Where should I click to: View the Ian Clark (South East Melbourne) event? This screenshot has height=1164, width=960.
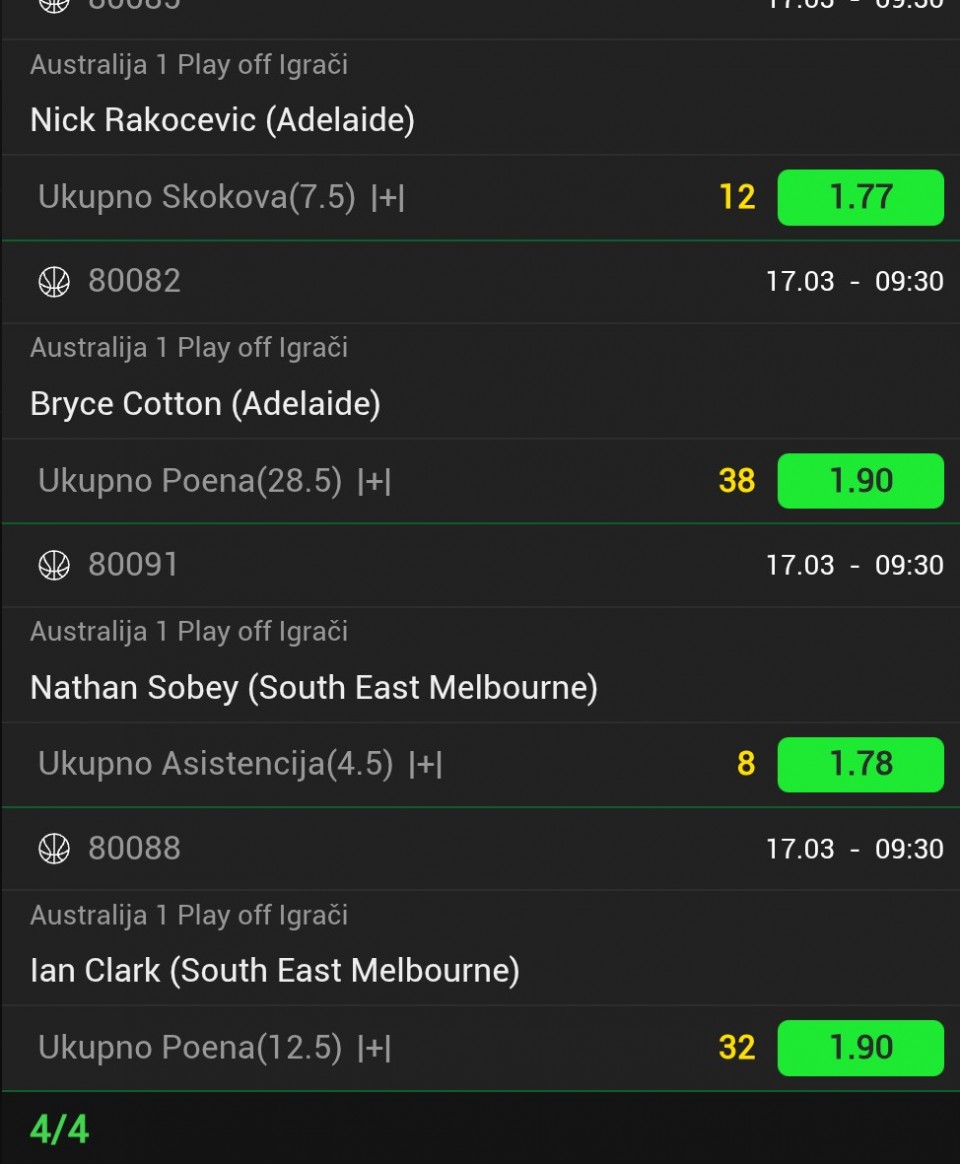275,971
